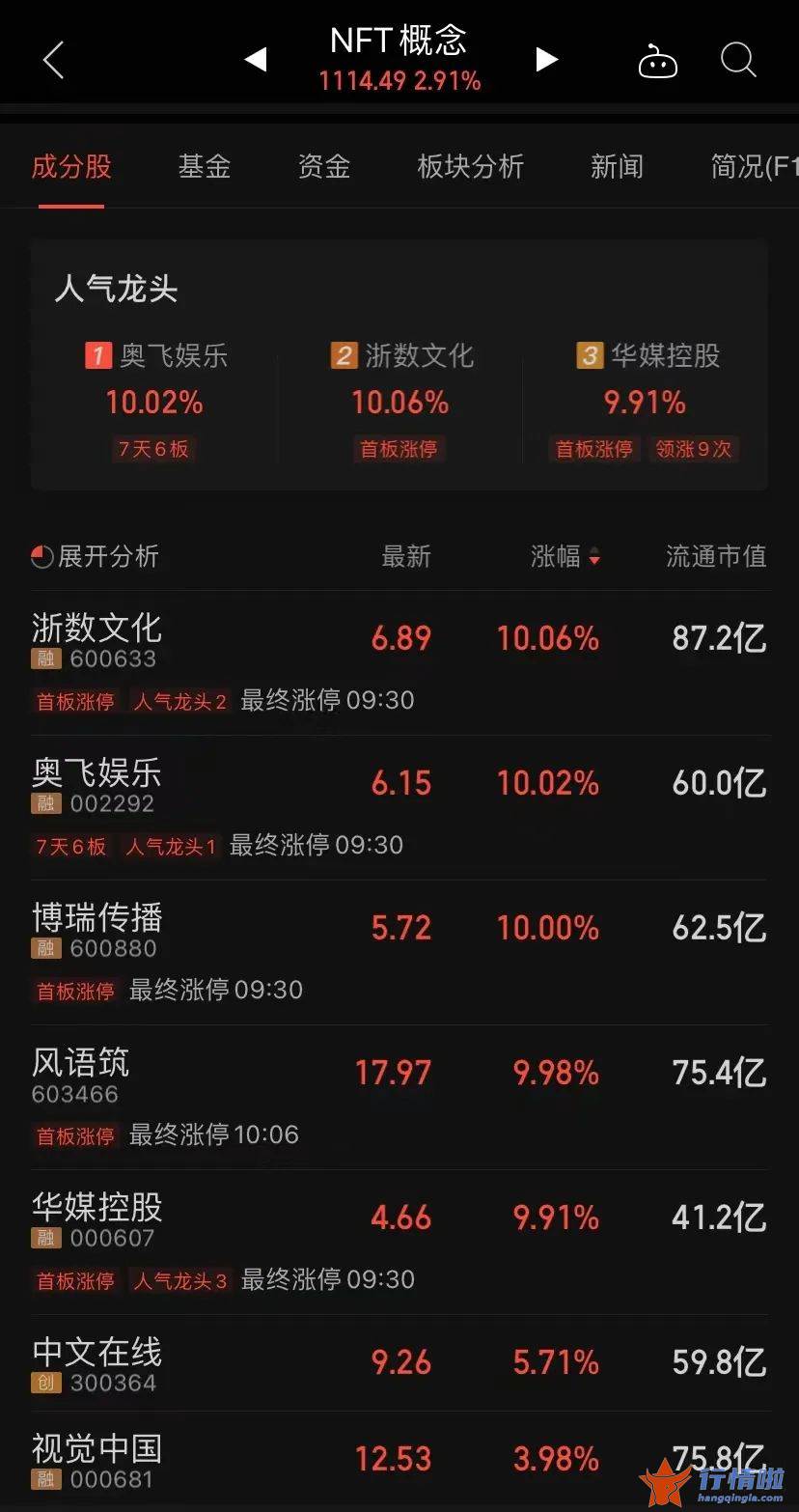This screenshot has width=799, height=1512.
Task: Open stock row 视觉中国 000681
Action: pyautogui.click(x=399, y=1460)
